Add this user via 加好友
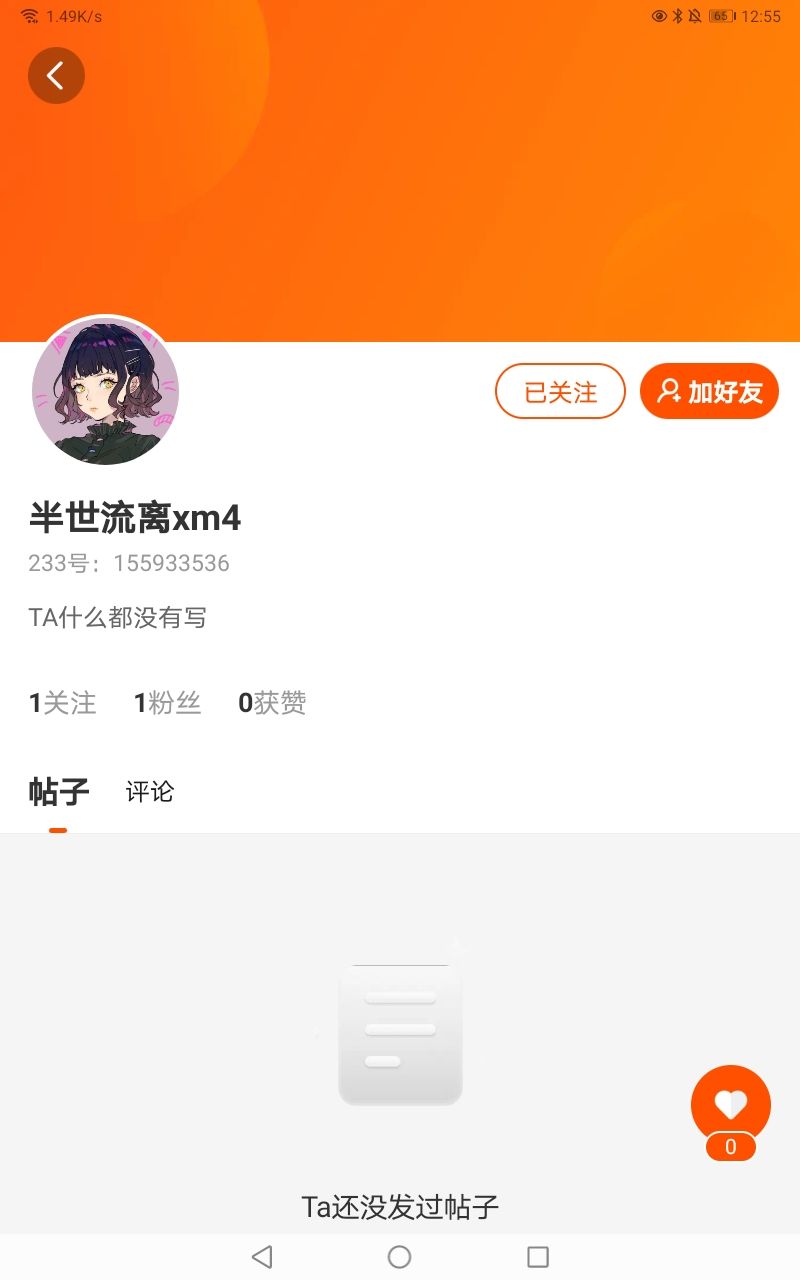 709,391
